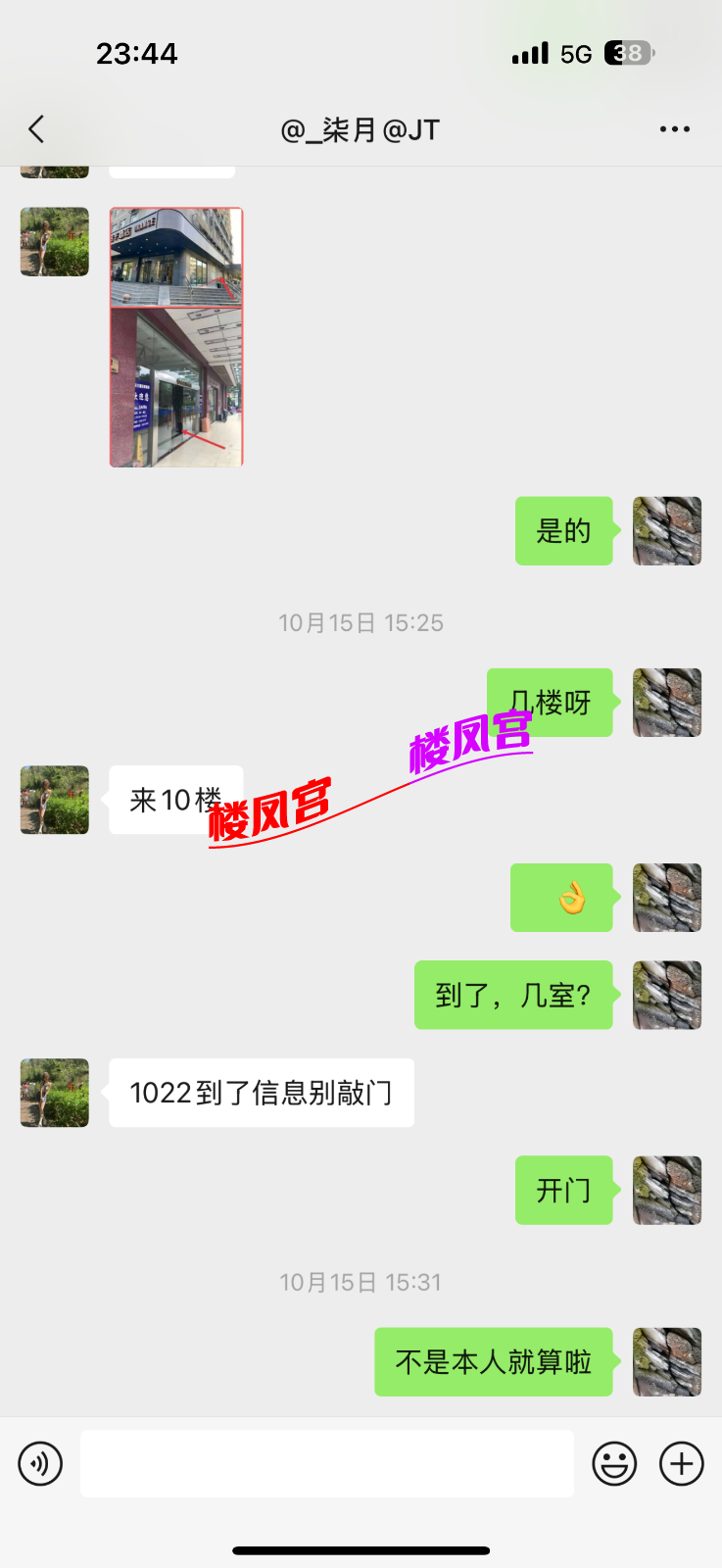Tap the contact's avatar beside '来10楼'

(x=55, y=800)
